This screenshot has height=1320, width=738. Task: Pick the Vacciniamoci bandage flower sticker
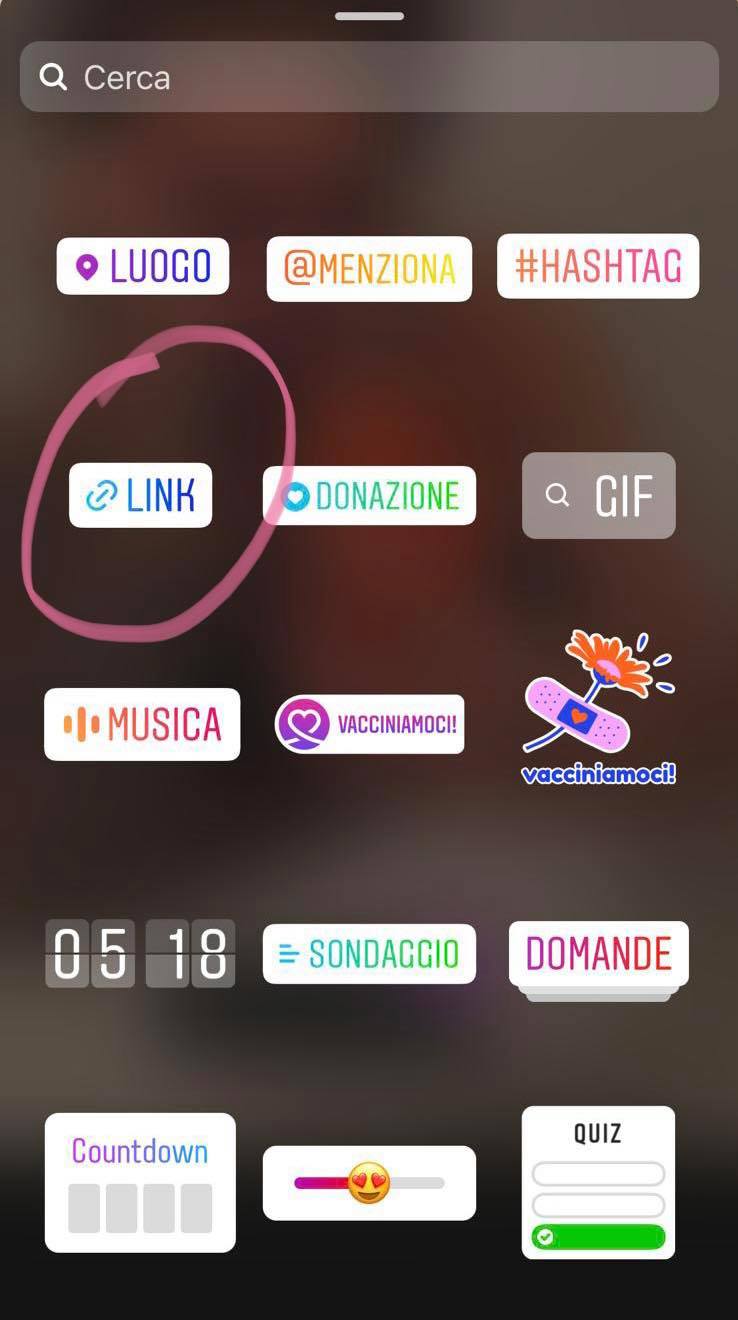pyautogui.click(x=599, y=707)
